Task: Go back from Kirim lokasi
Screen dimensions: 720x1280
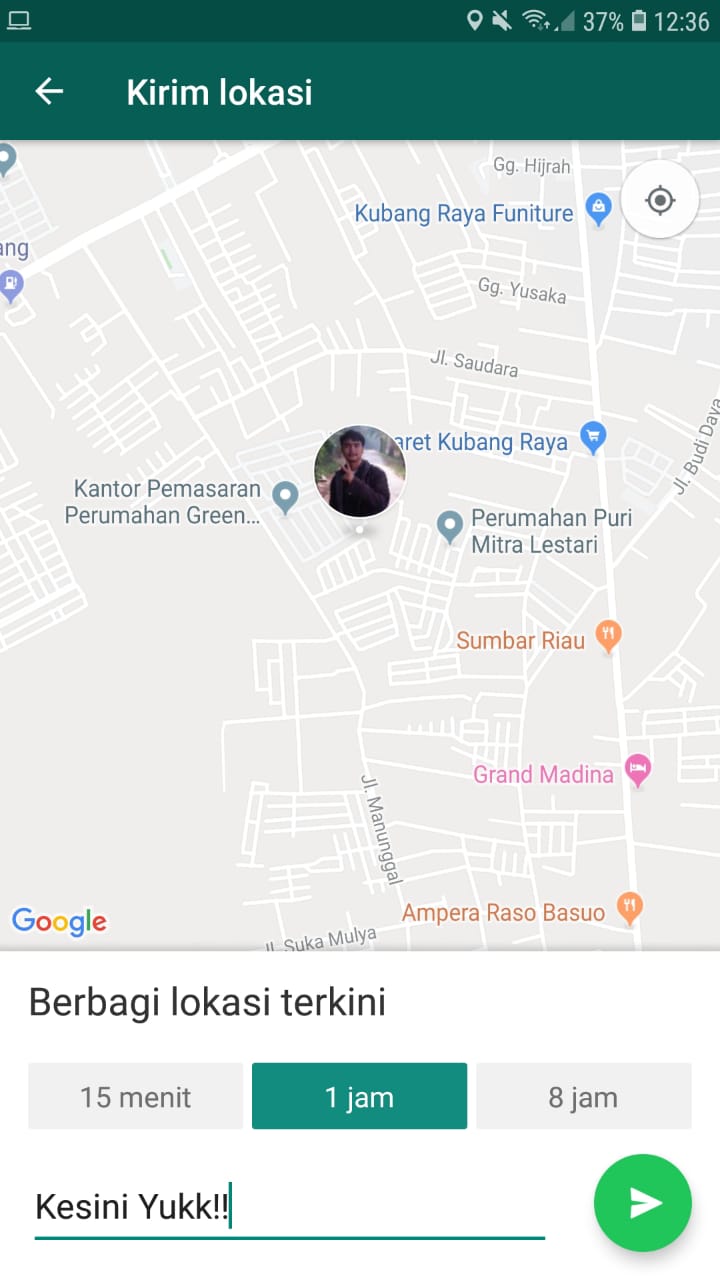Action: [48, 92]
